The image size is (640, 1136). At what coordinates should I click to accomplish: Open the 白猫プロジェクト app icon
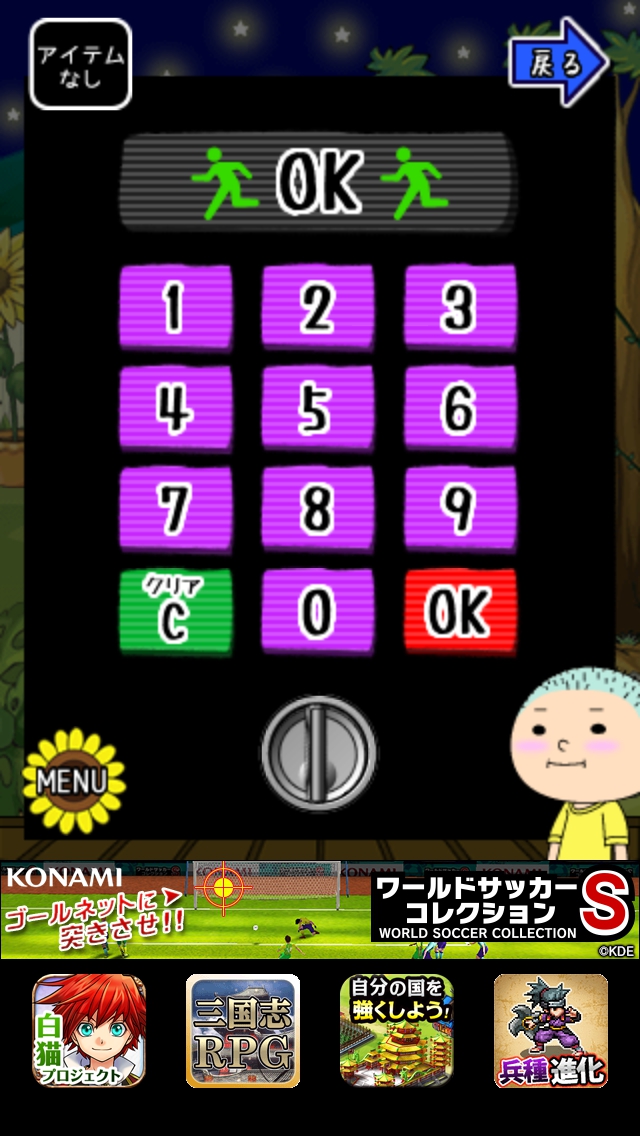point(89,1031)
